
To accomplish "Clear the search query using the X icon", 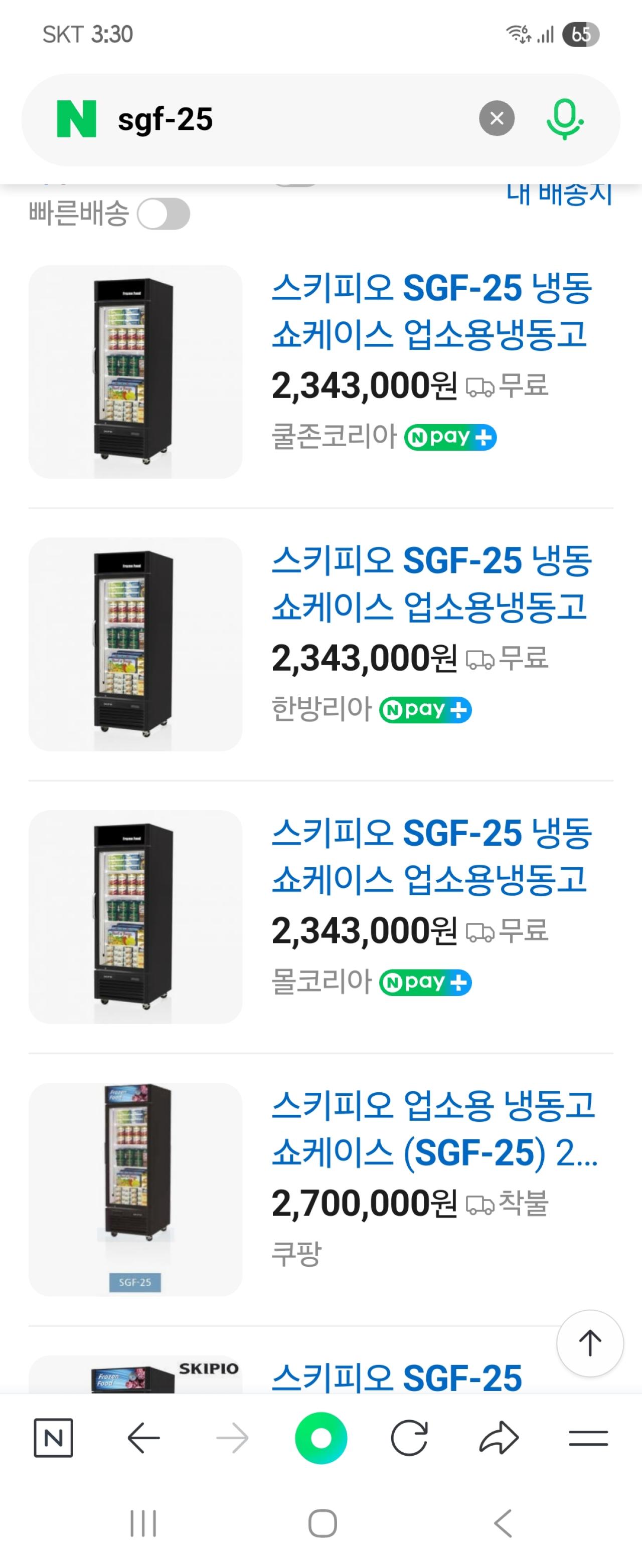I will click(496, 118).
